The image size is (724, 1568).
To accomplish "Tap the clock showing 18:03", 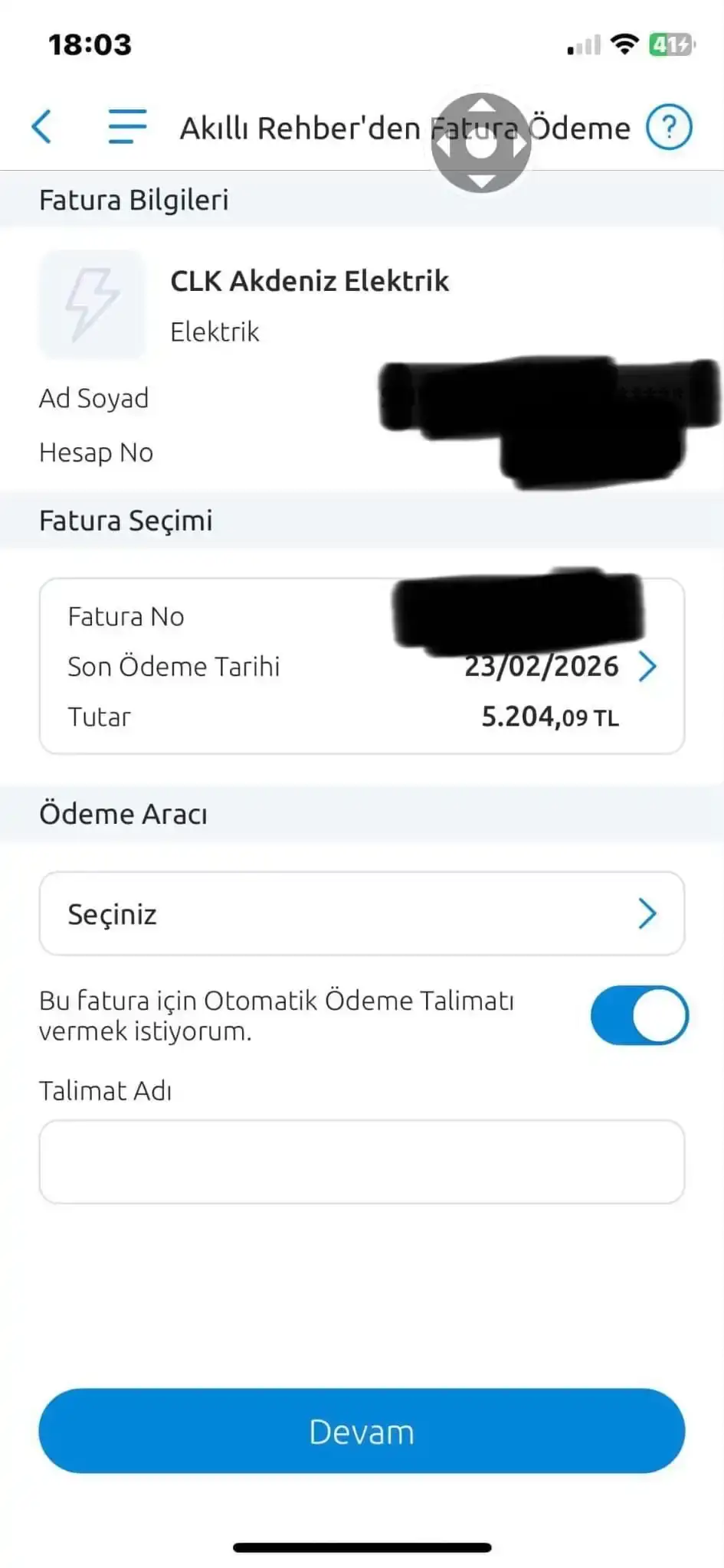I will coord(90,44).
